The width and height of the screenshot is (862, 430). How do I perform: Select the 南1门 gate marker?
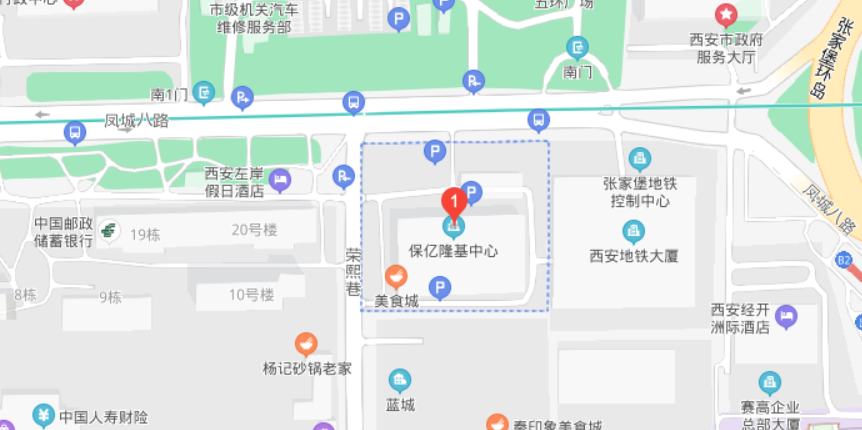click(204, 93)
